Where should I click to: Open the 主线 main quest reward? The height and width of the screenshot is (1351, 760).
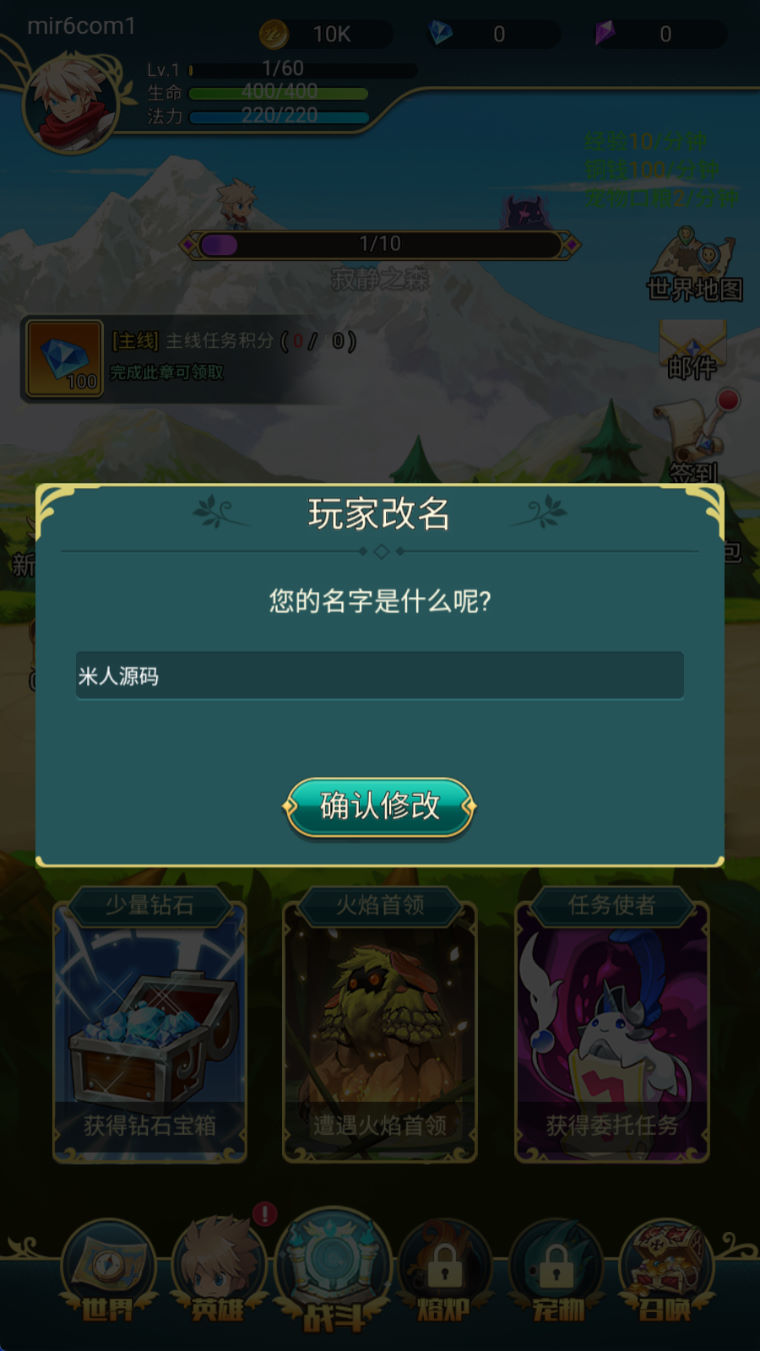click(x=64, y=359)
